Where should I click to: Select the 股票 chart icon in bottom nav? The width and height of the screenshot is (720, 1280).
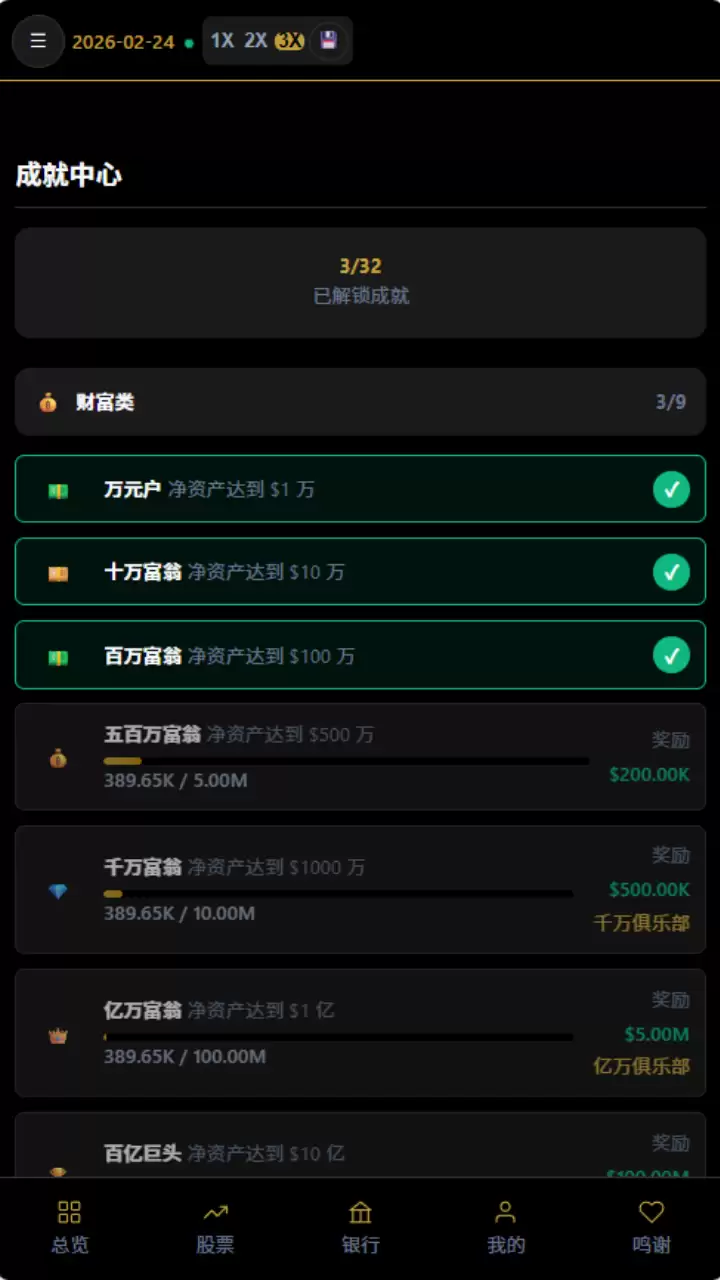point(215,1211)
